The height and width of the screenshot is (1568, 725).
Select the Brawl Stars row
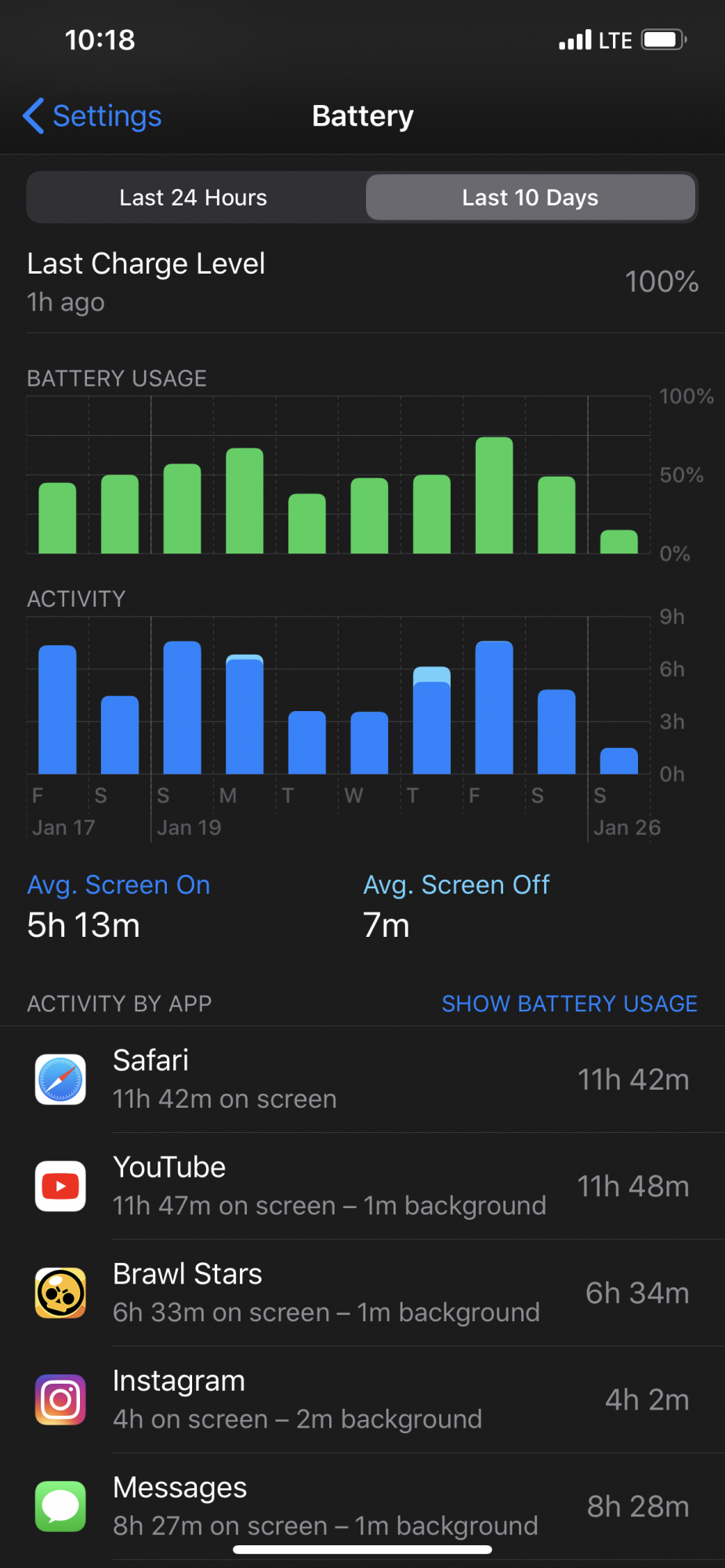[x=362, y=1293]
